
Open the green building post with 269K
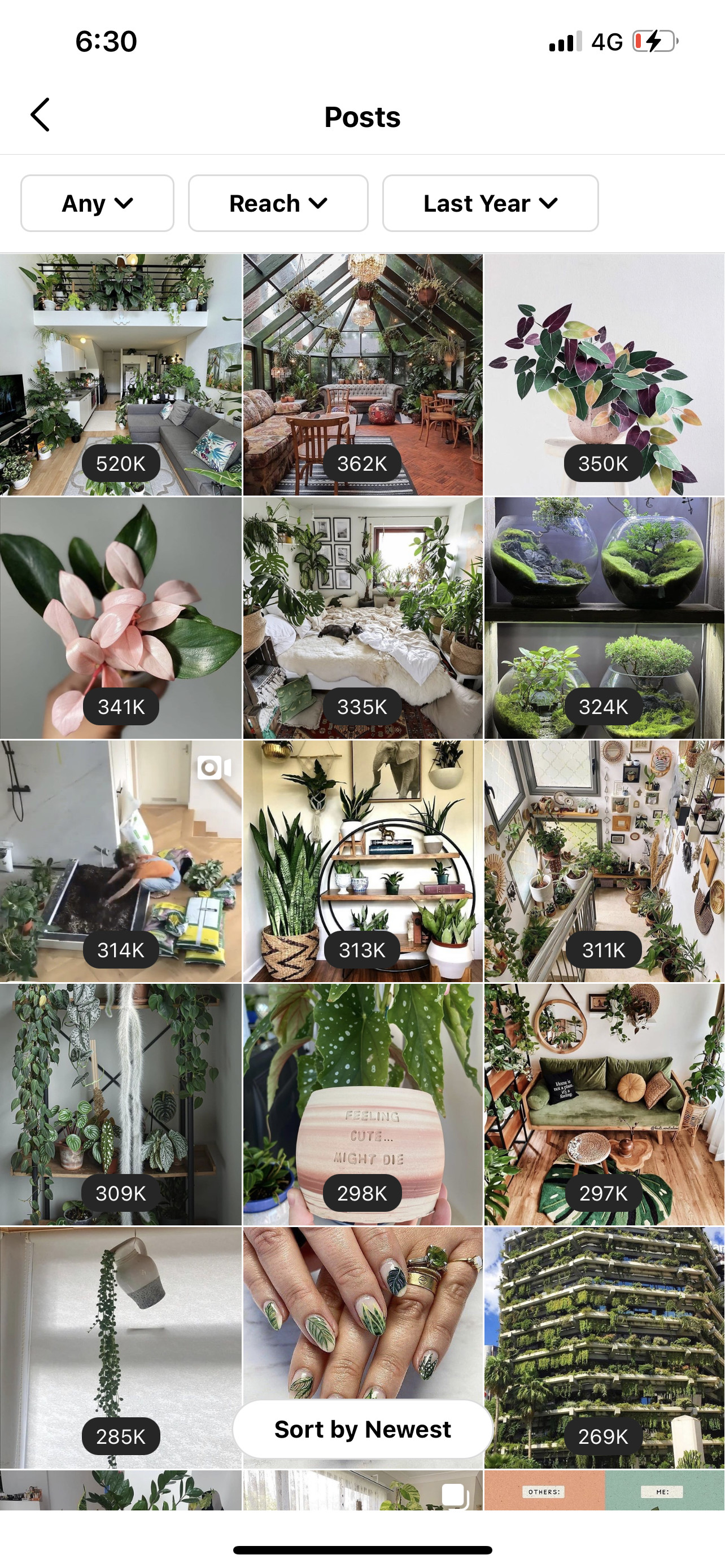605,1347
